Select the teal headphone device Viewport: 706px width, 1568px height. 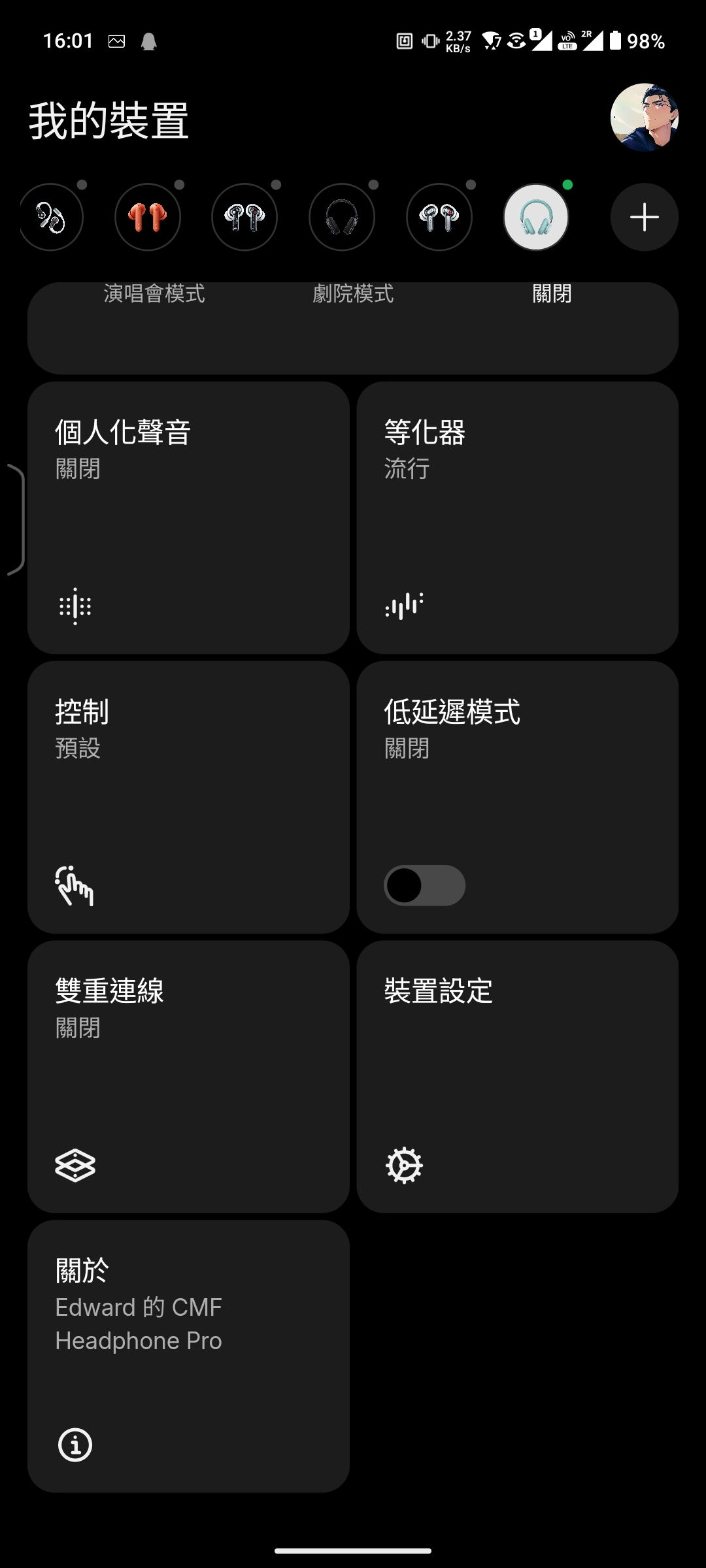536,217
